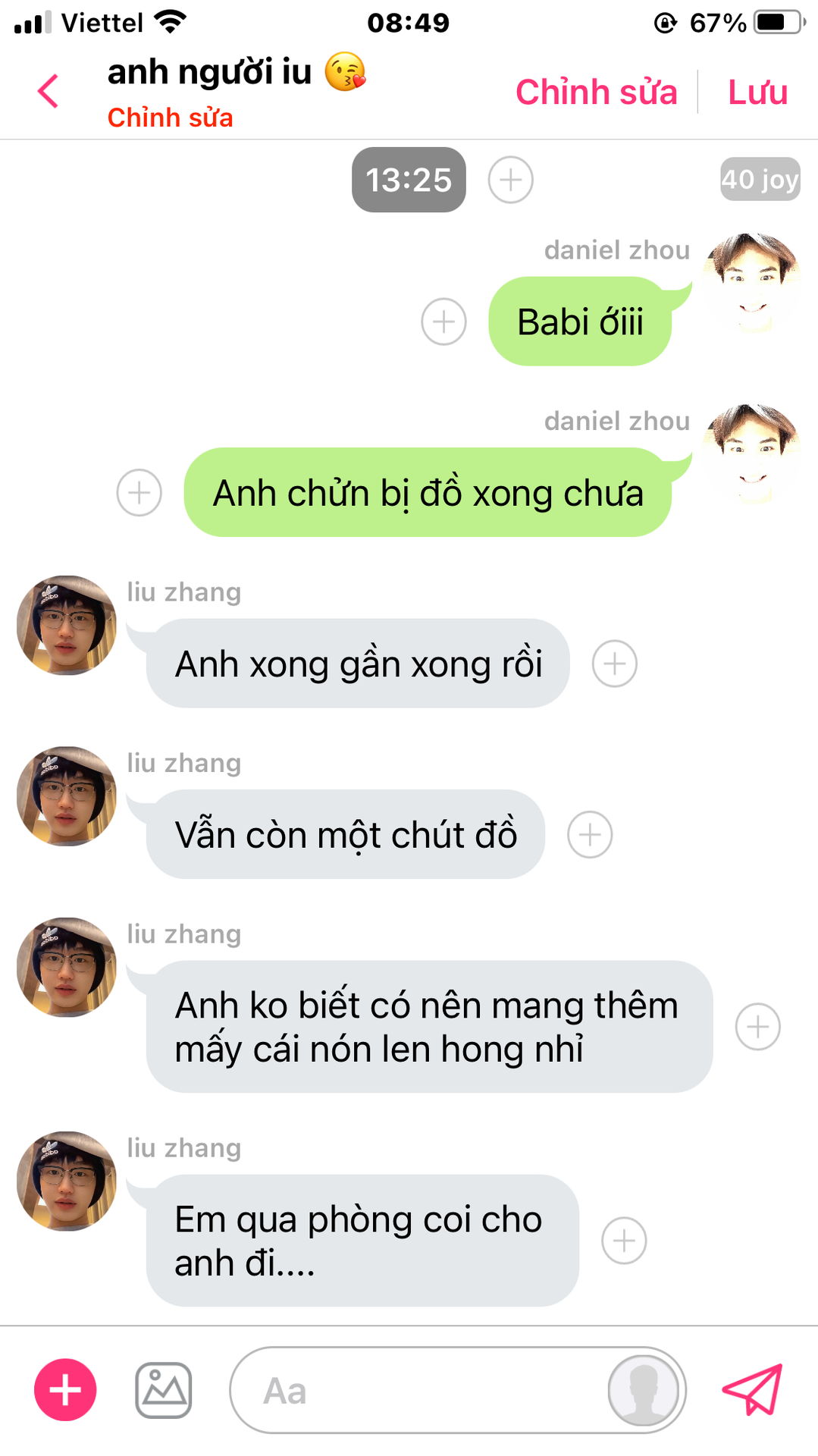Open the pink plus attachment button
The width and height of the screenshot is (818, 1456).
pyautogui.click(x=65, y=1389)
